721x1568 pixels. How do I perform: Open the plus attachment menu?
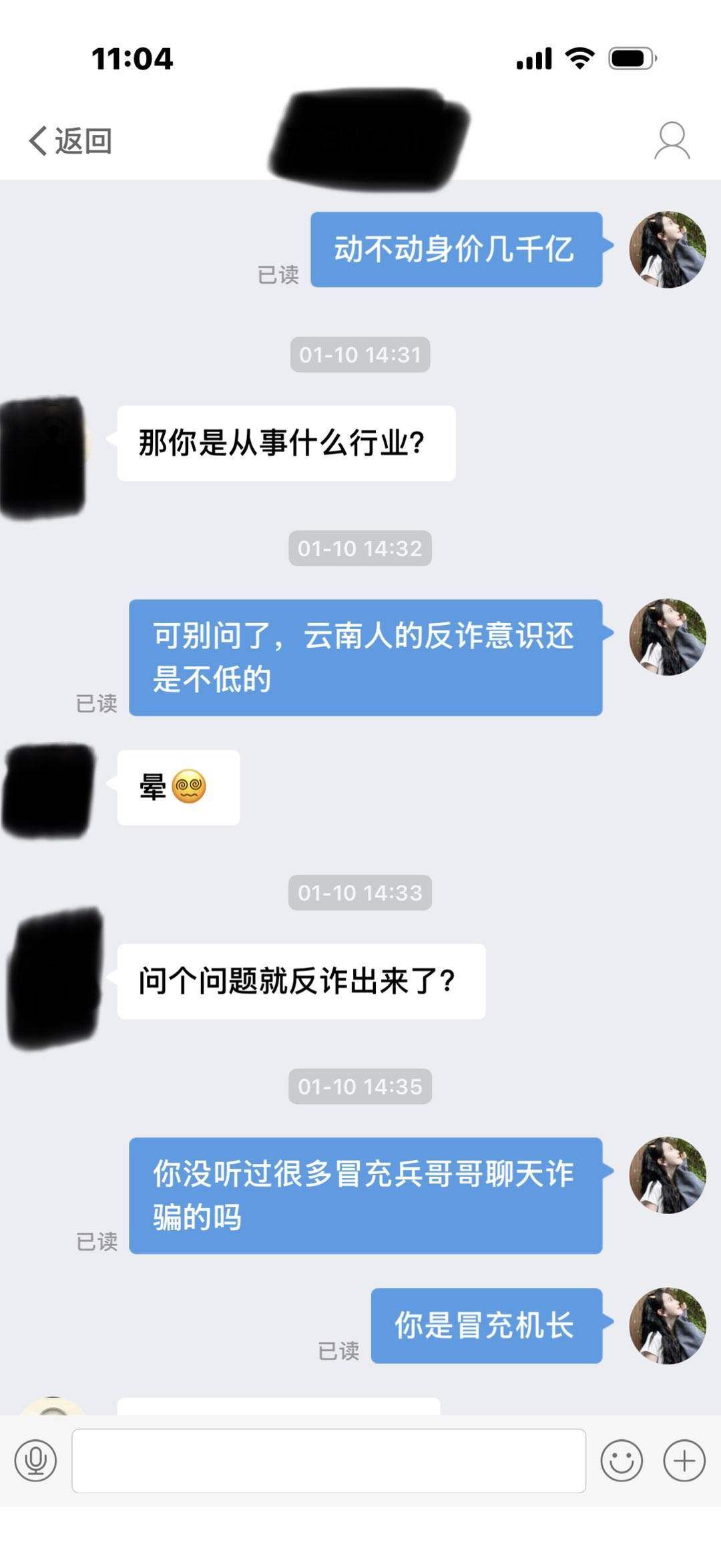click(x=684, y=1460)
